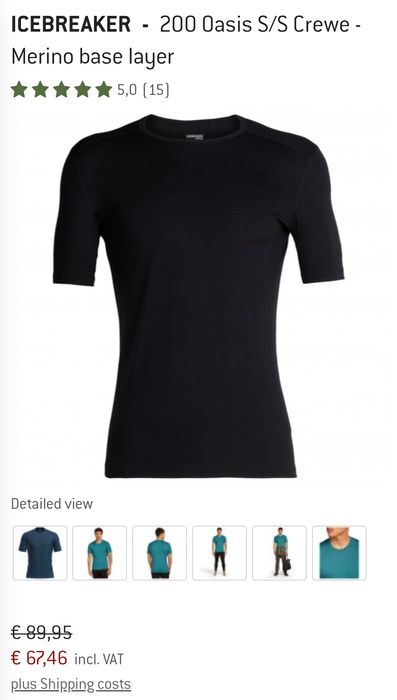Image resolution: width=397 pixels, height=700 pixels.
Task: Open the 5,0 star rating reviews
Action: (x=90, y=90)
